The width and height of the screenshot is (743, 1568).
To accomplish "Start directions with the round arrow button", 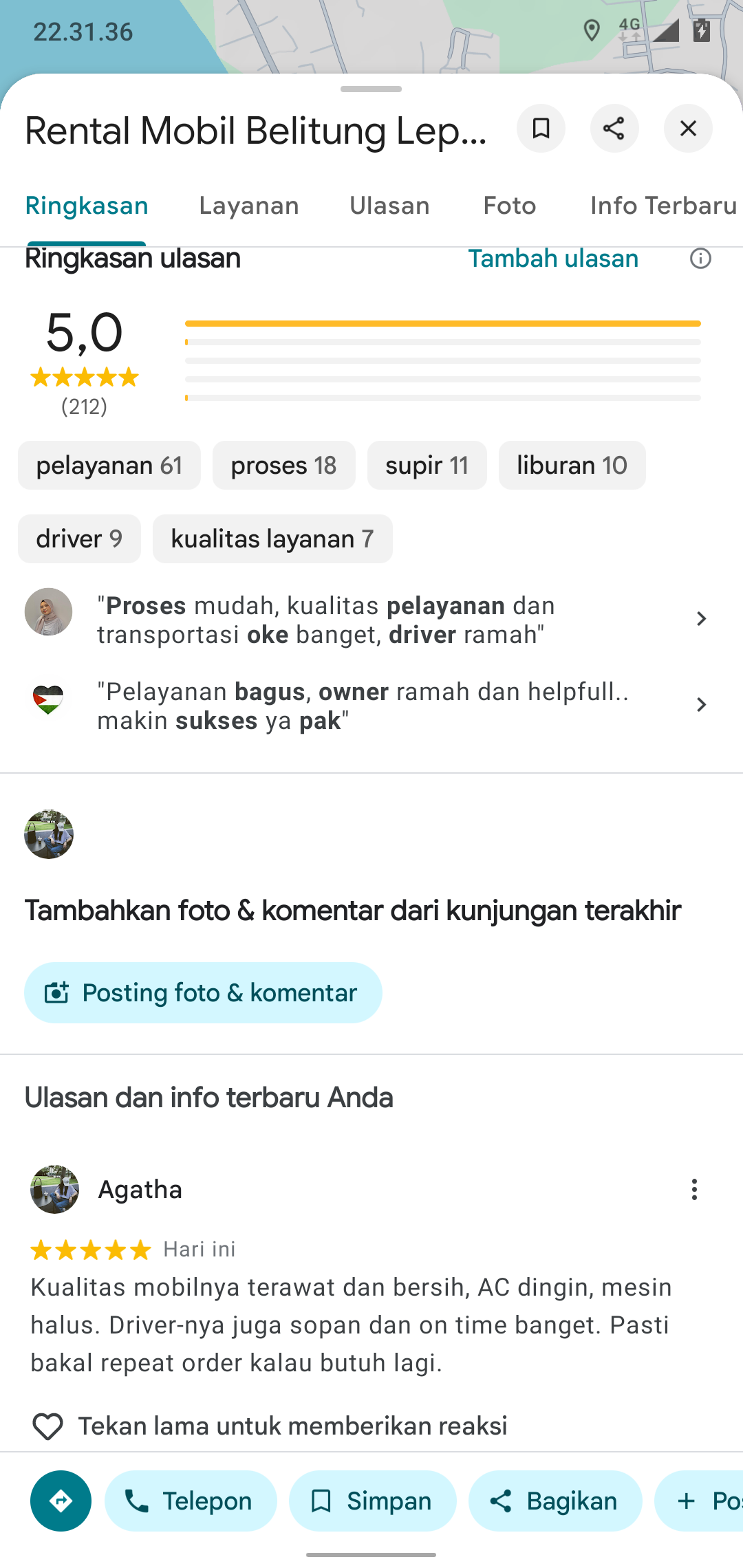I will [x=61, y=1501].
